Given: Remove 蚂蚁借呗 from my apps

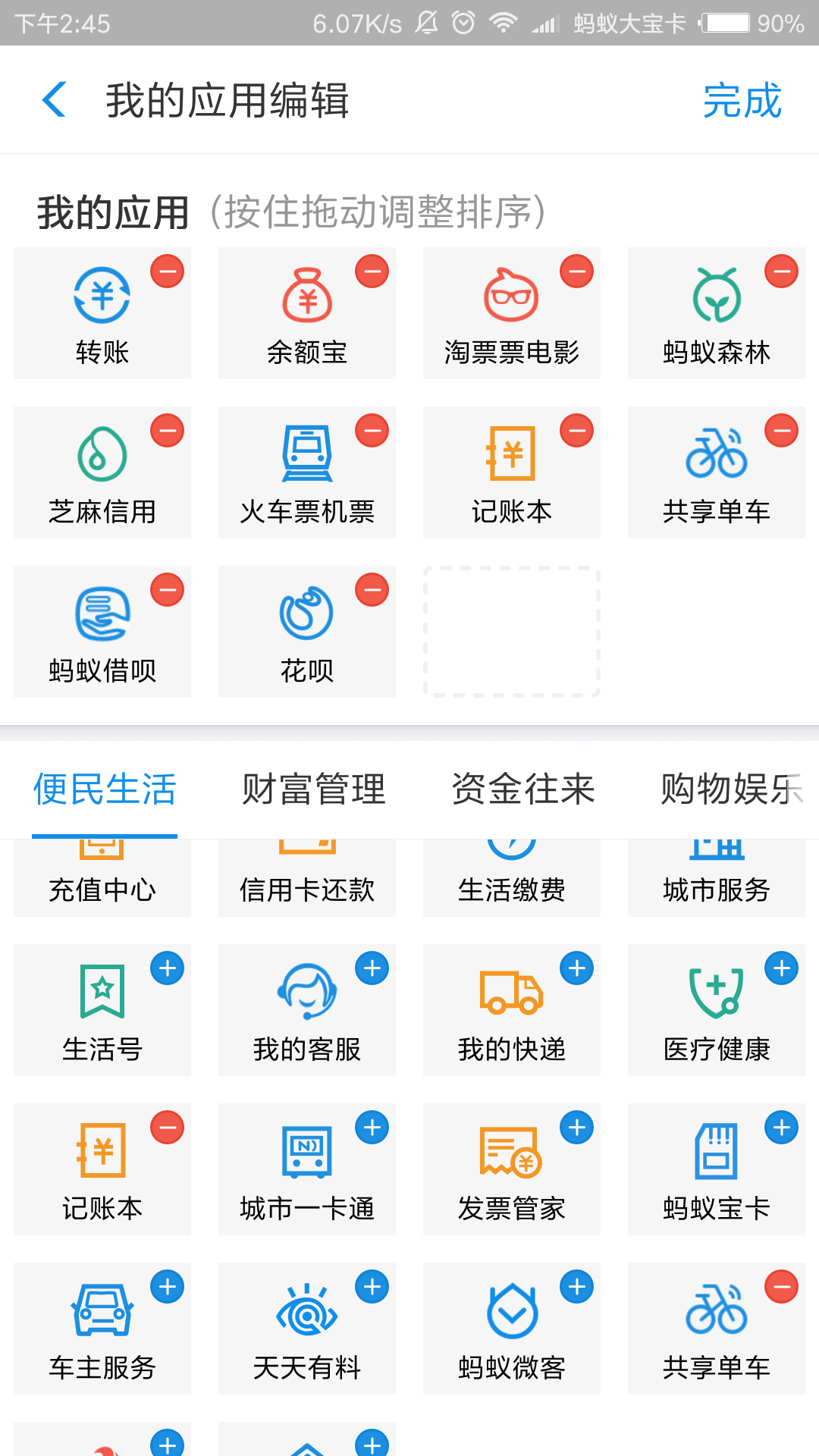Looking at the screenshot, I should pyautogui.click(x=167, y=590).
